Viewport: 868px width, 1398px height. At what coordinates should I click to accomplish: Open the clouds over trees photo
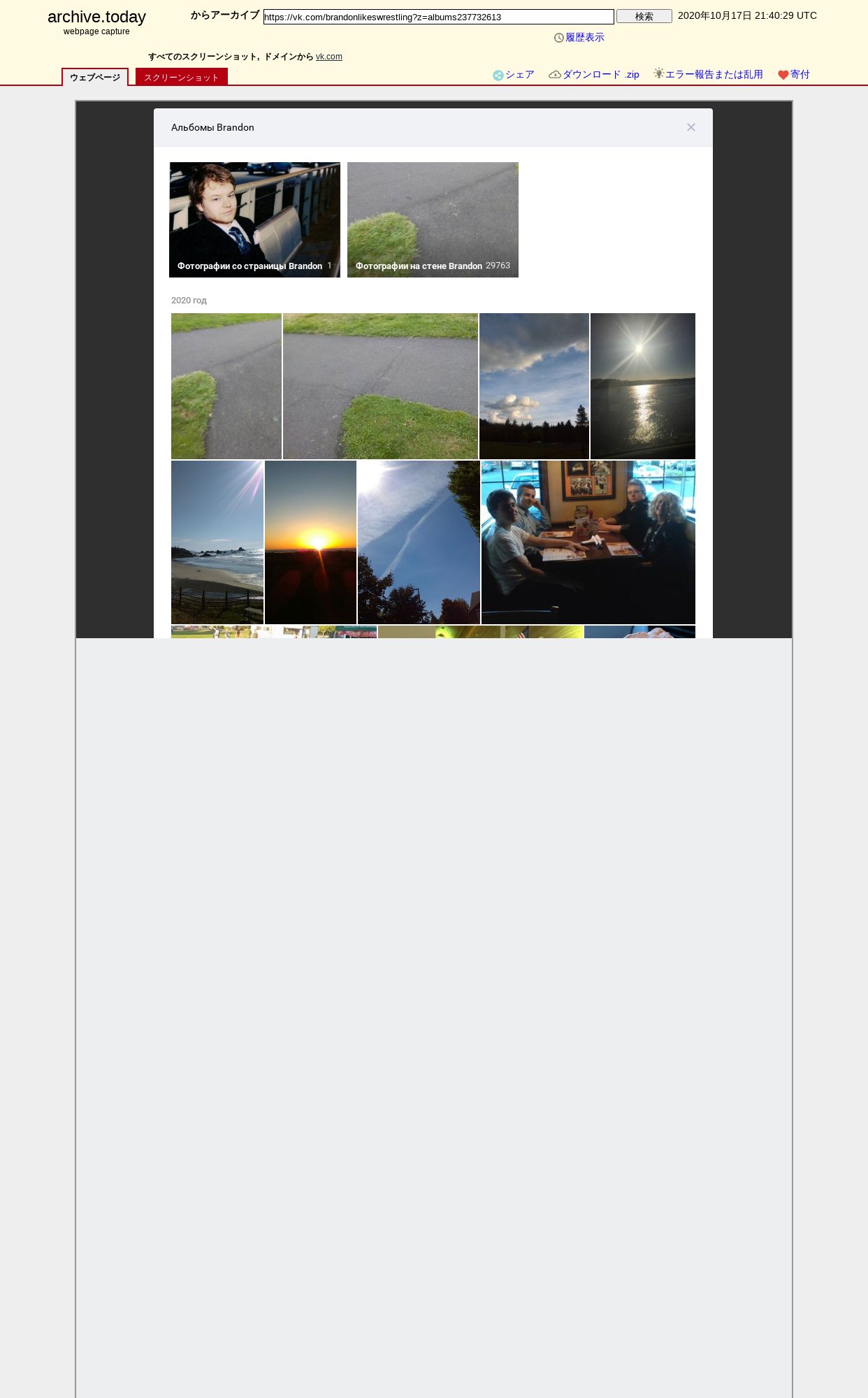point(534,386)
